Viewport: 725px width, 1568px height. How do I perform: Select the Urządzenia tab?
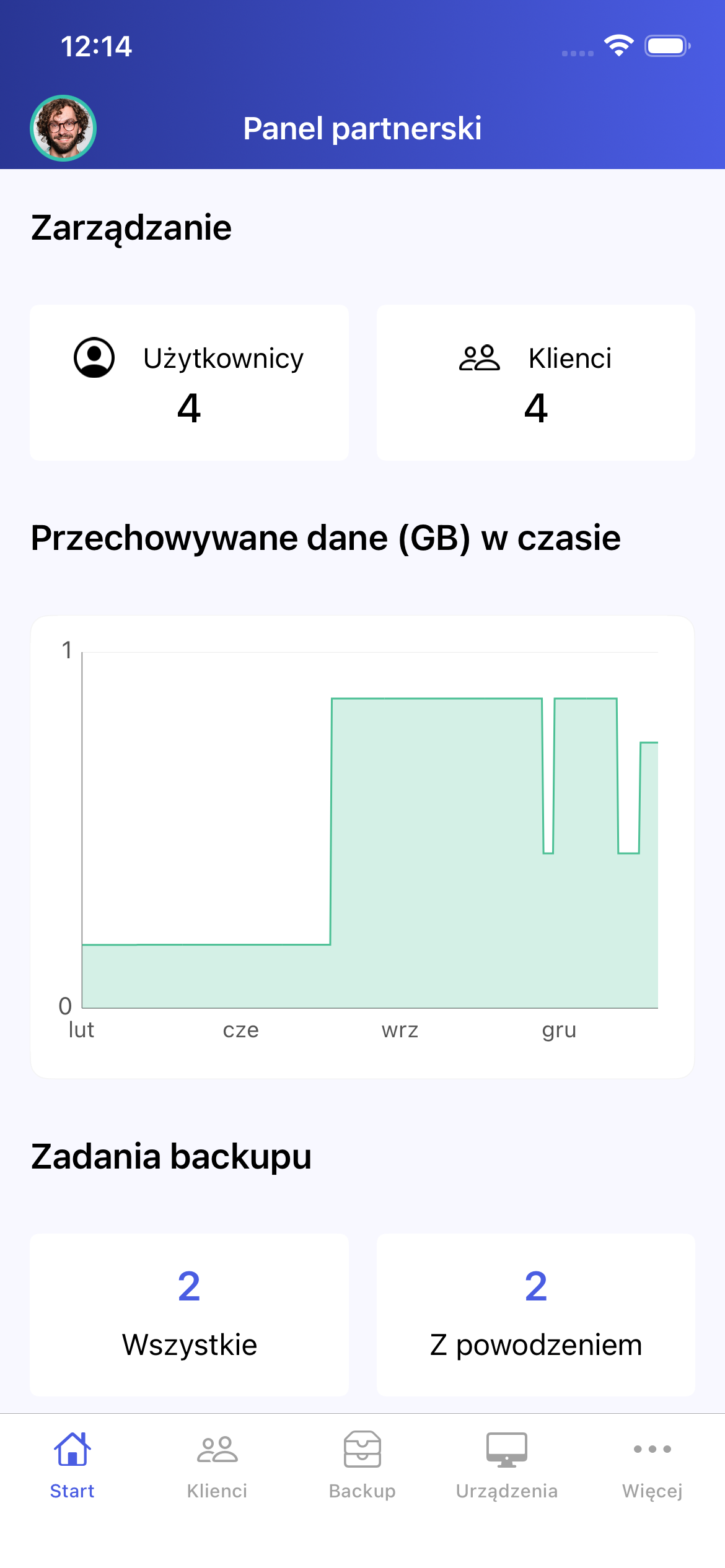tap(507, 1465)
